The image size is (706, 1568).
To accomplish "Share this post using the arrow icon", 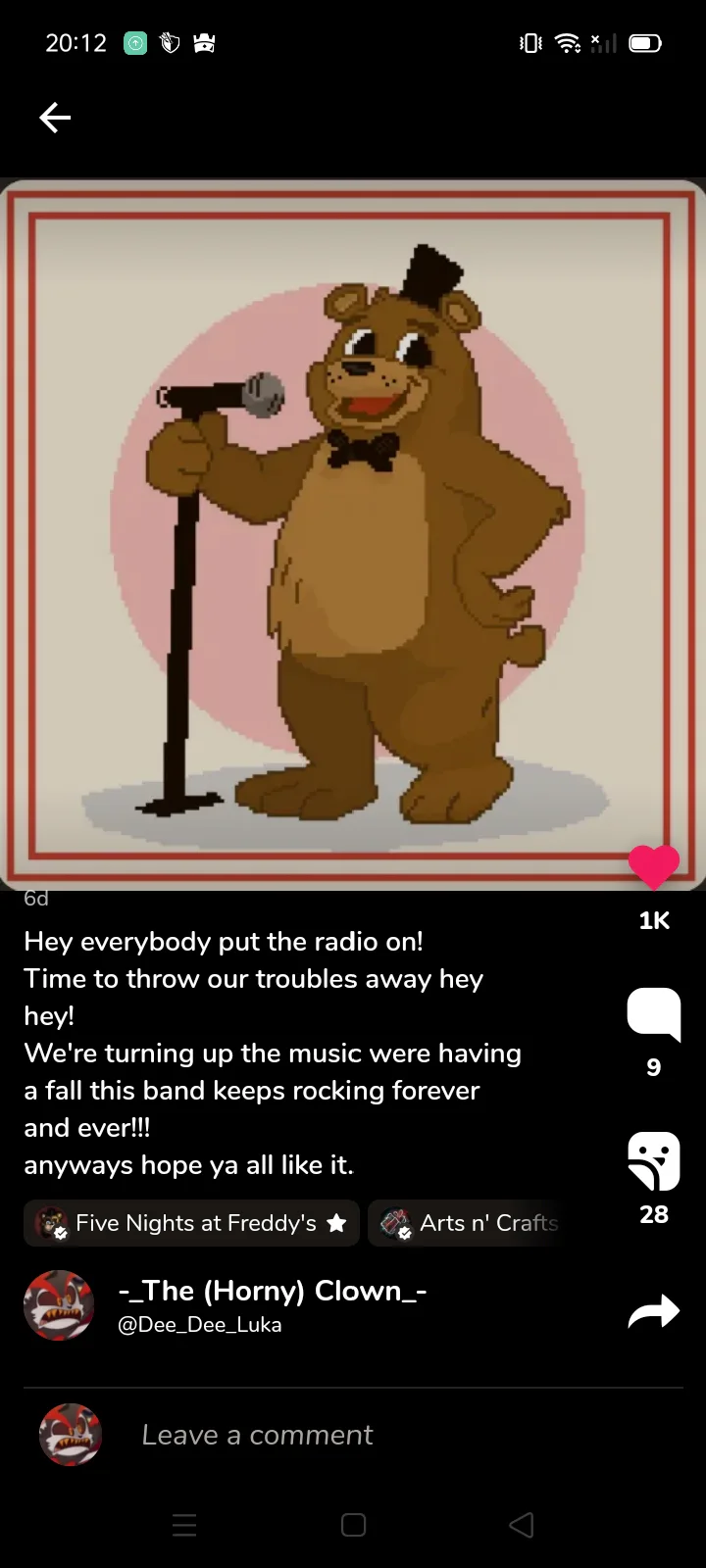I will [x=654, y=1311].
